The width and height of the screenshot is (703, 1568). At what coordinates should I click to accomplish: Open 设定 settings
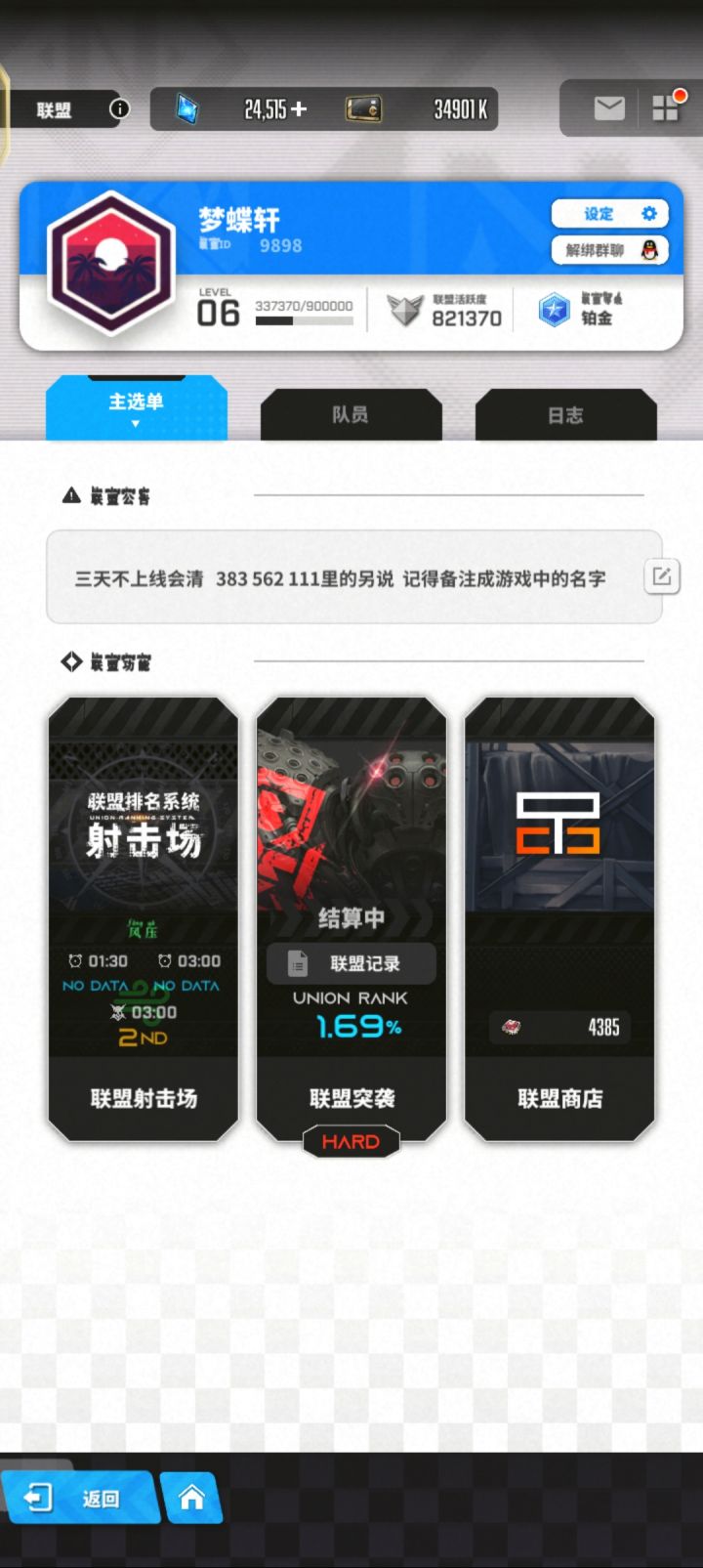click(608, 214)
